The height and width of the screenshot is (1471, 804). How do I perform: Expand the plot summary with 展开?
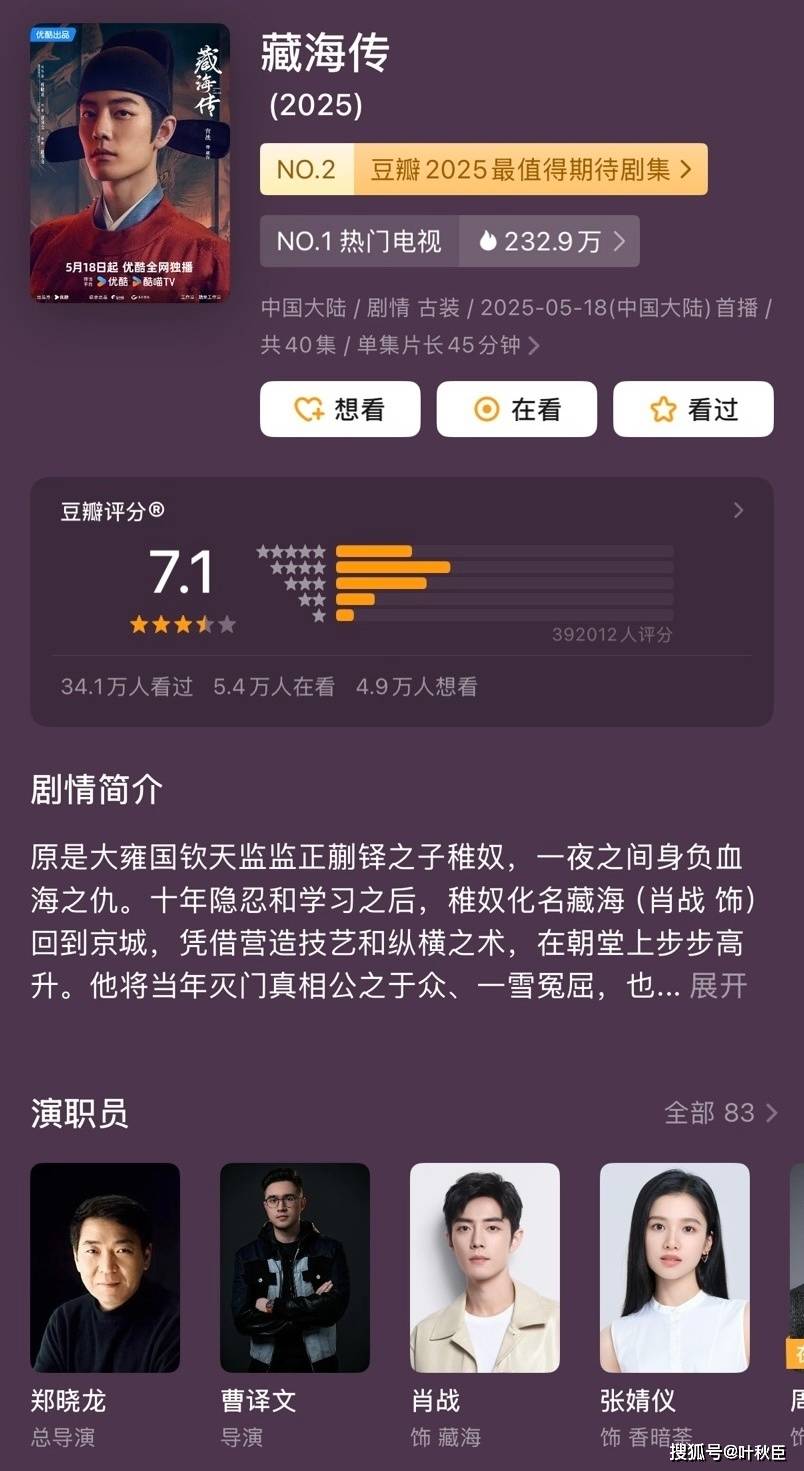[718, 986]
